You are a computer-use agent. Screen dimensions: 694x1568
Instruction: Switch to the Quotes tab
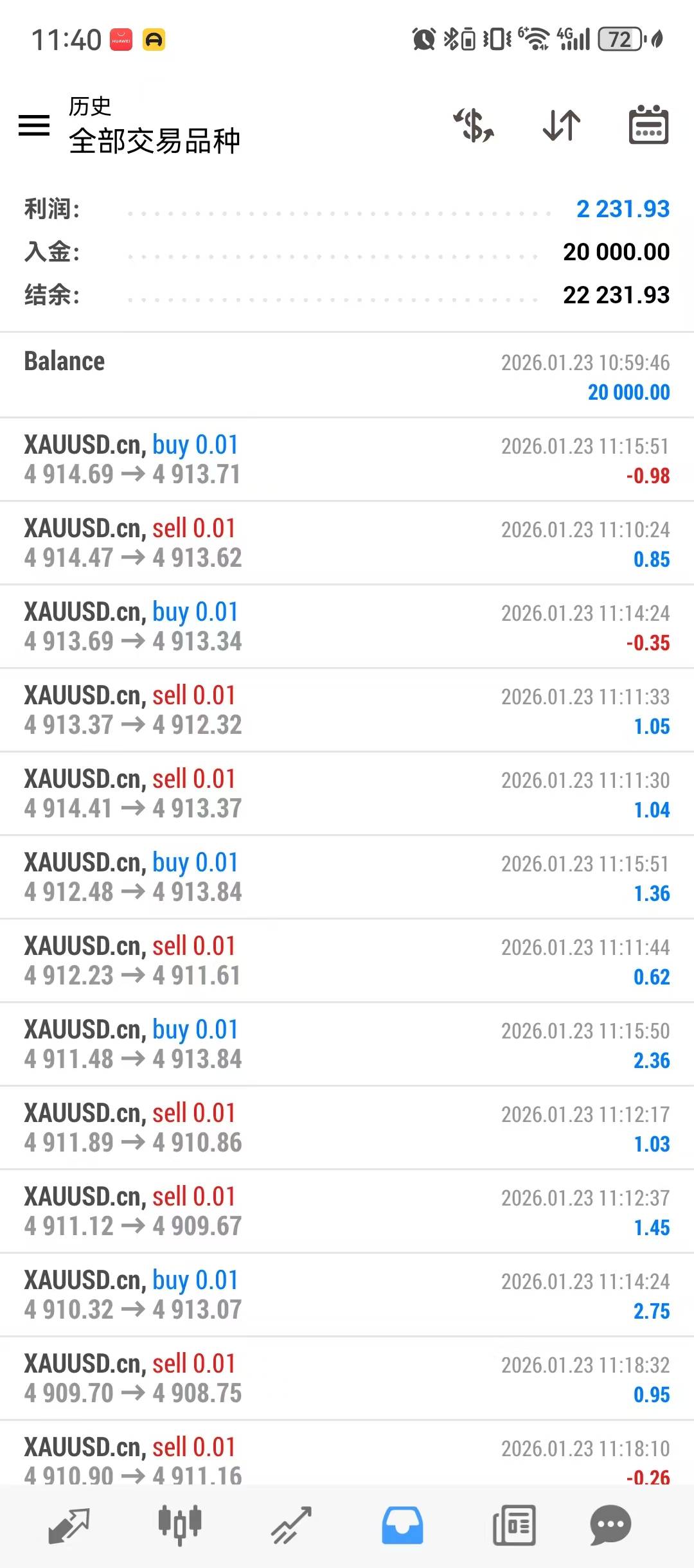tap(69, 1524)
